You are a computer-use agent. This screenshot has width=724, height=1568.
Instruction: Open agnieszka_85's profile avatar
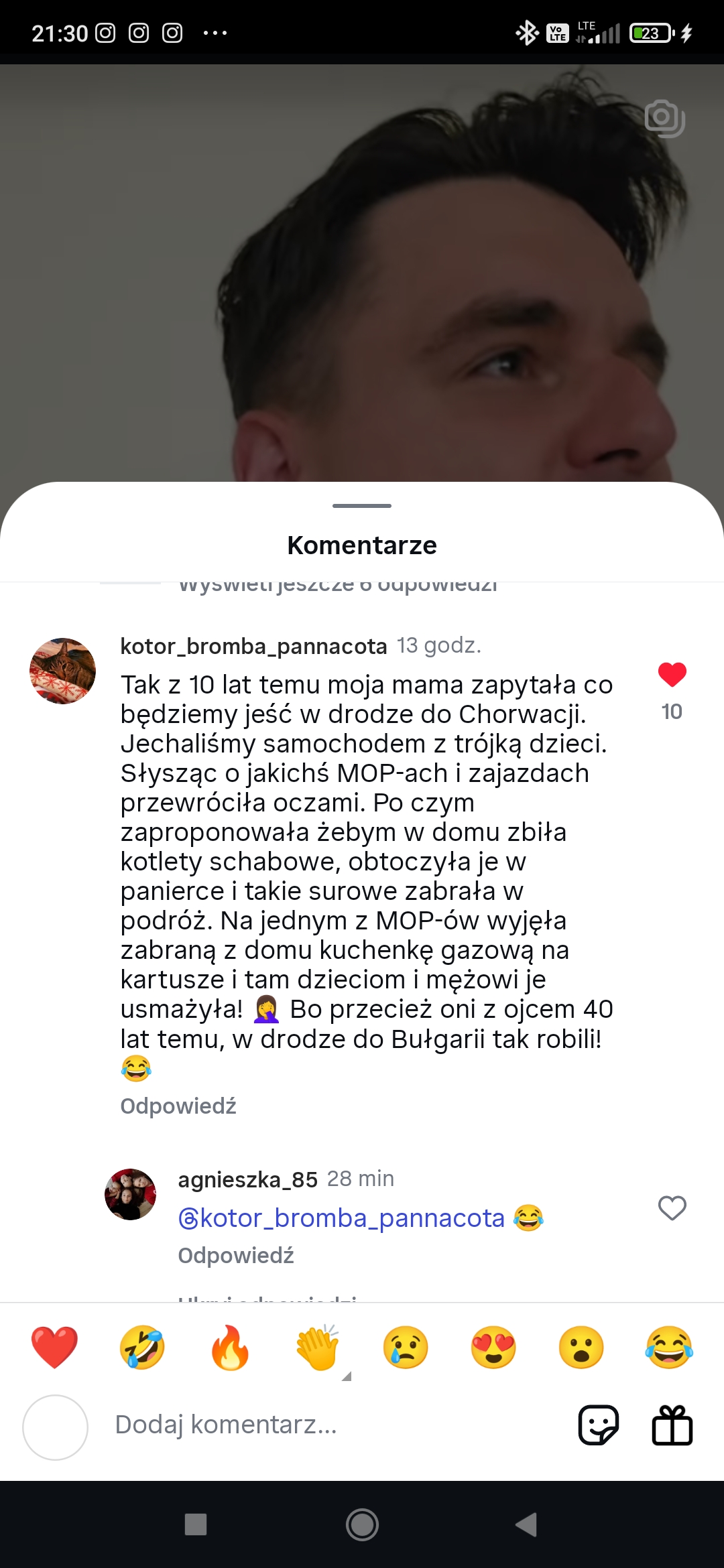click(131, 1194)
